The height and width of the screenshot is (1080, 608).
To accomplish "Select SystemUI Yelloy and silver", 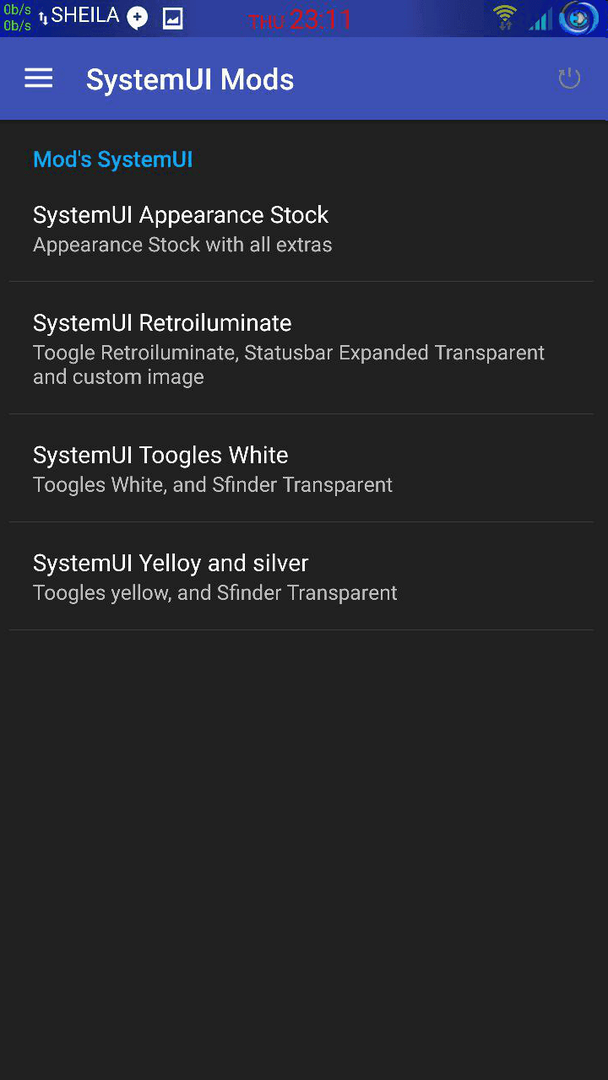I will [x=301, y=577].
